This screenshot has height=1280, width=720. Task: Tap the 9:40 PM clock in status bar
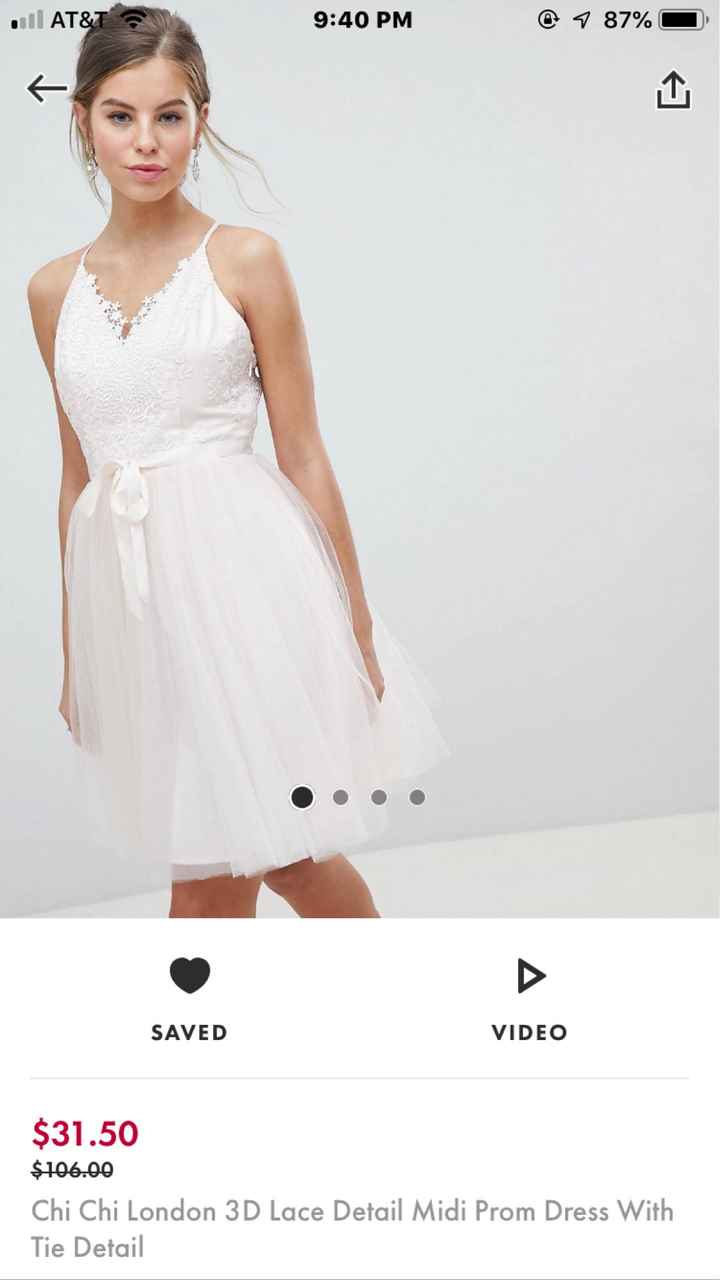coord(363,19)
